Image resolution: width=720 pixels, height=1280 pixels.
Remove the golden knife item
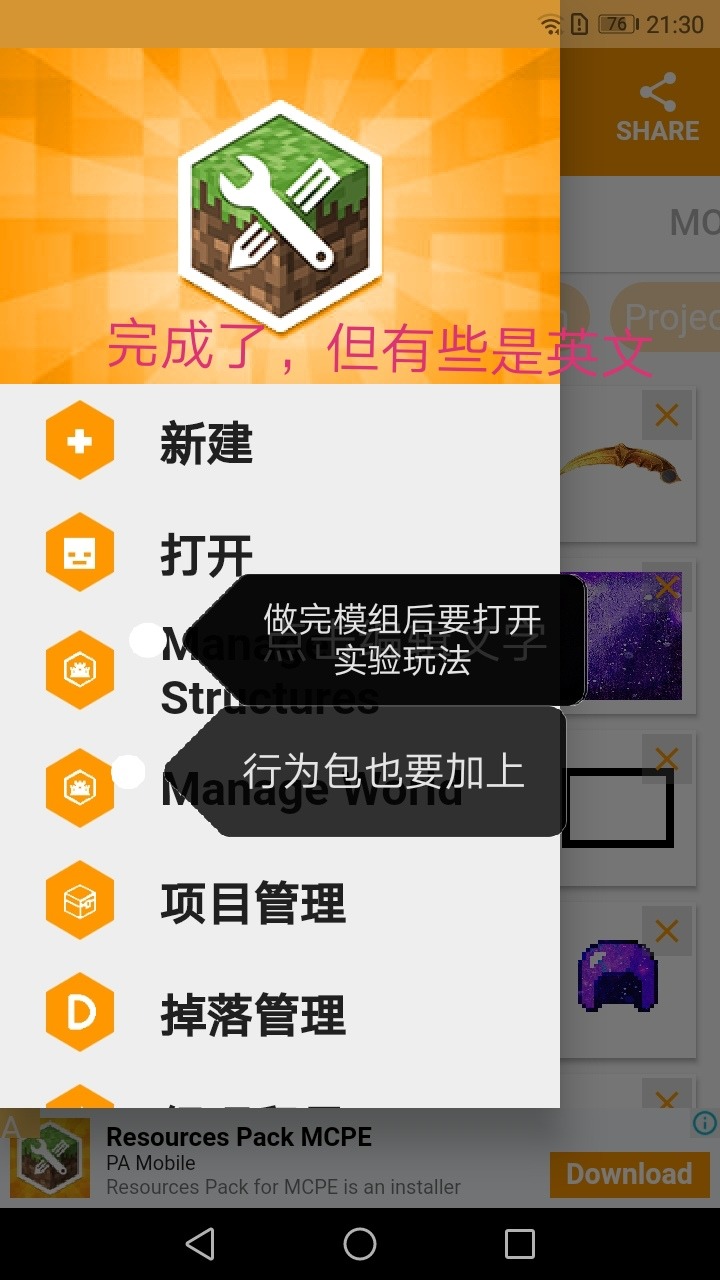667,414
